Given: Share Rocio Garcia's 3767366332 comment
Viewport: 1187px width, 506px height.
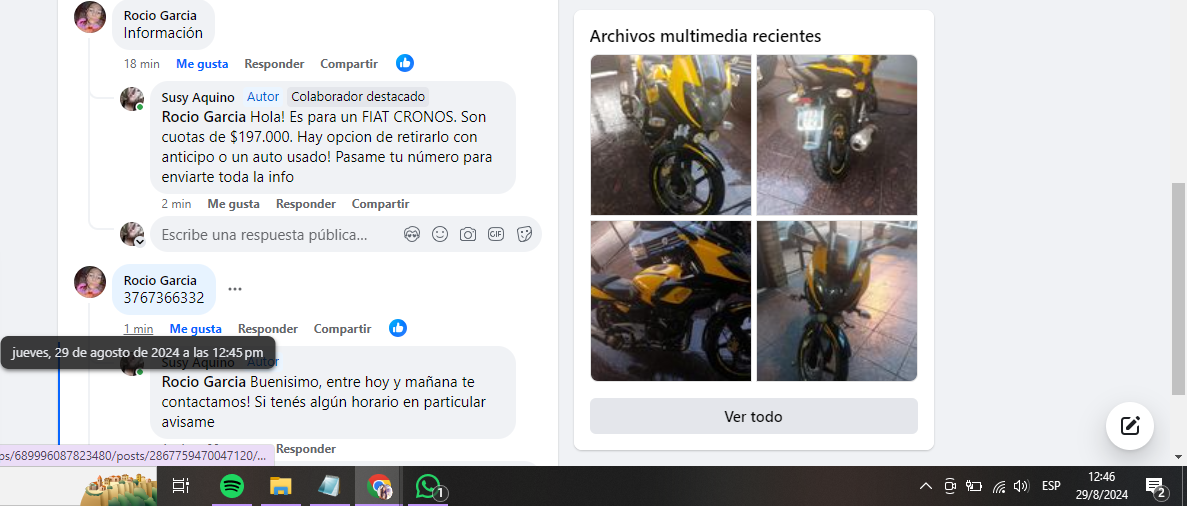Looking at the screenshot, I should point(342,329).
